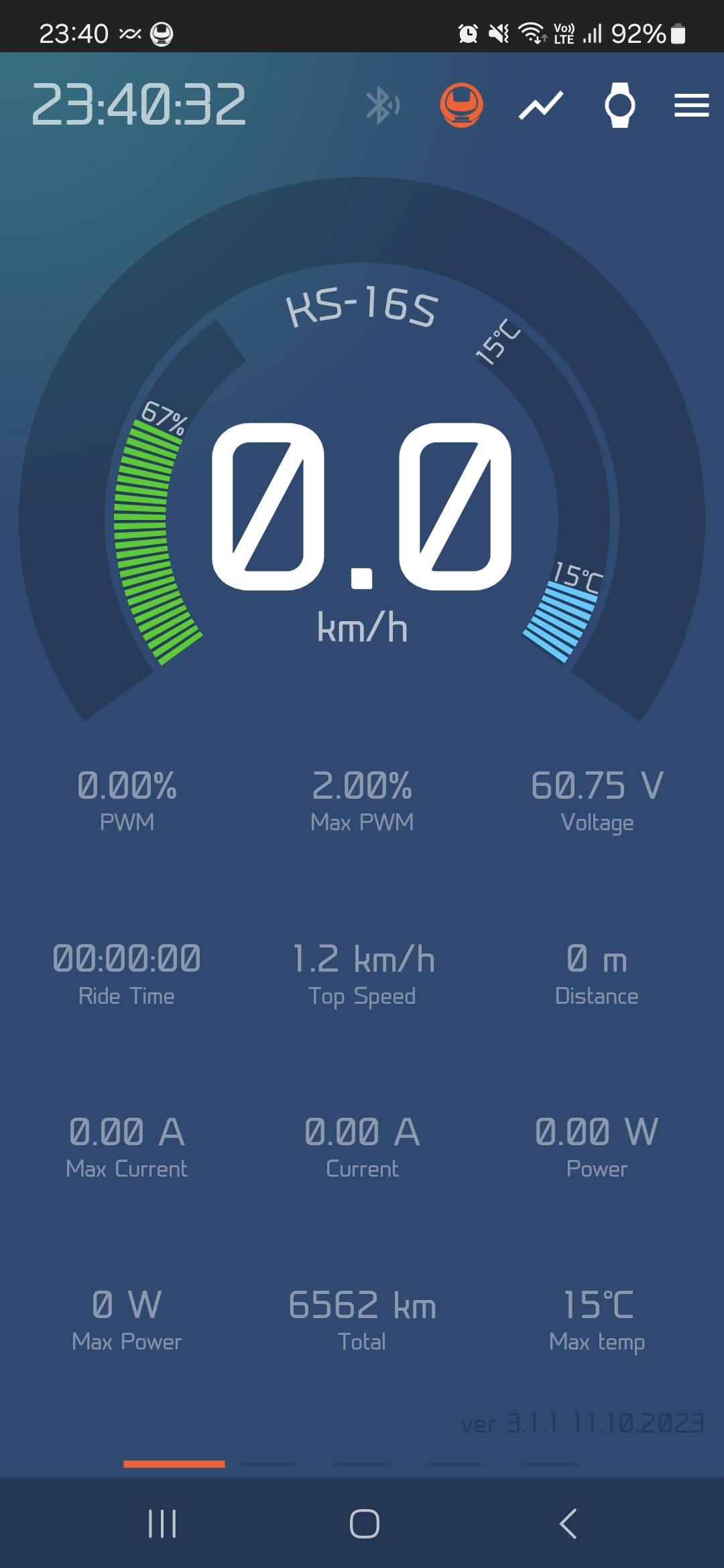Tap the orange wheel icon
724x1568 pixels.
[461, 105]
